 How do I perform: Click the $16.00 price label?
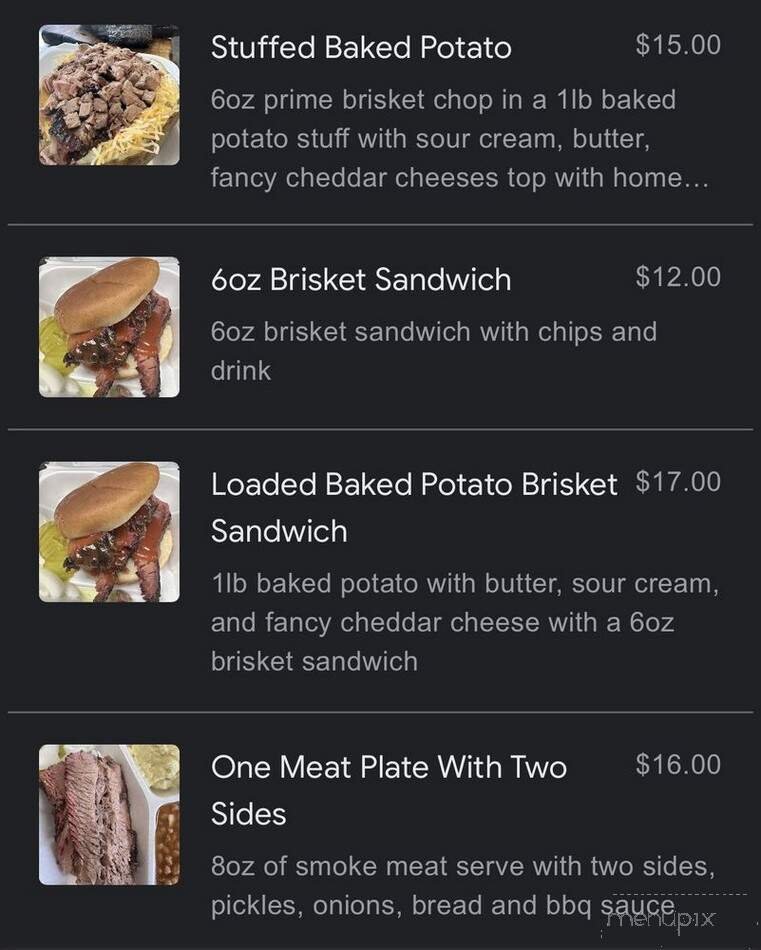point(677,765)
